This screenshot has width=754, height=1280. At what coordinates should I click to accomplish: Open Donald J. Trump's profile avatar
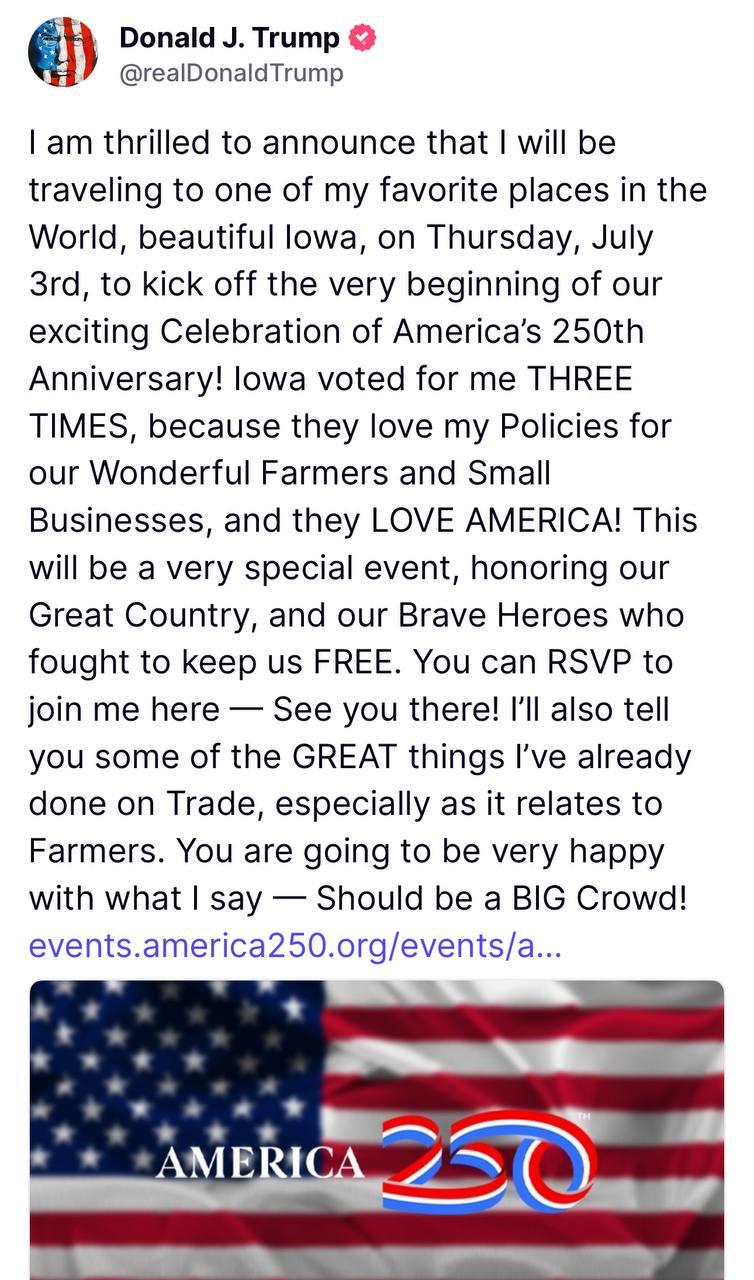click(63, 53)
